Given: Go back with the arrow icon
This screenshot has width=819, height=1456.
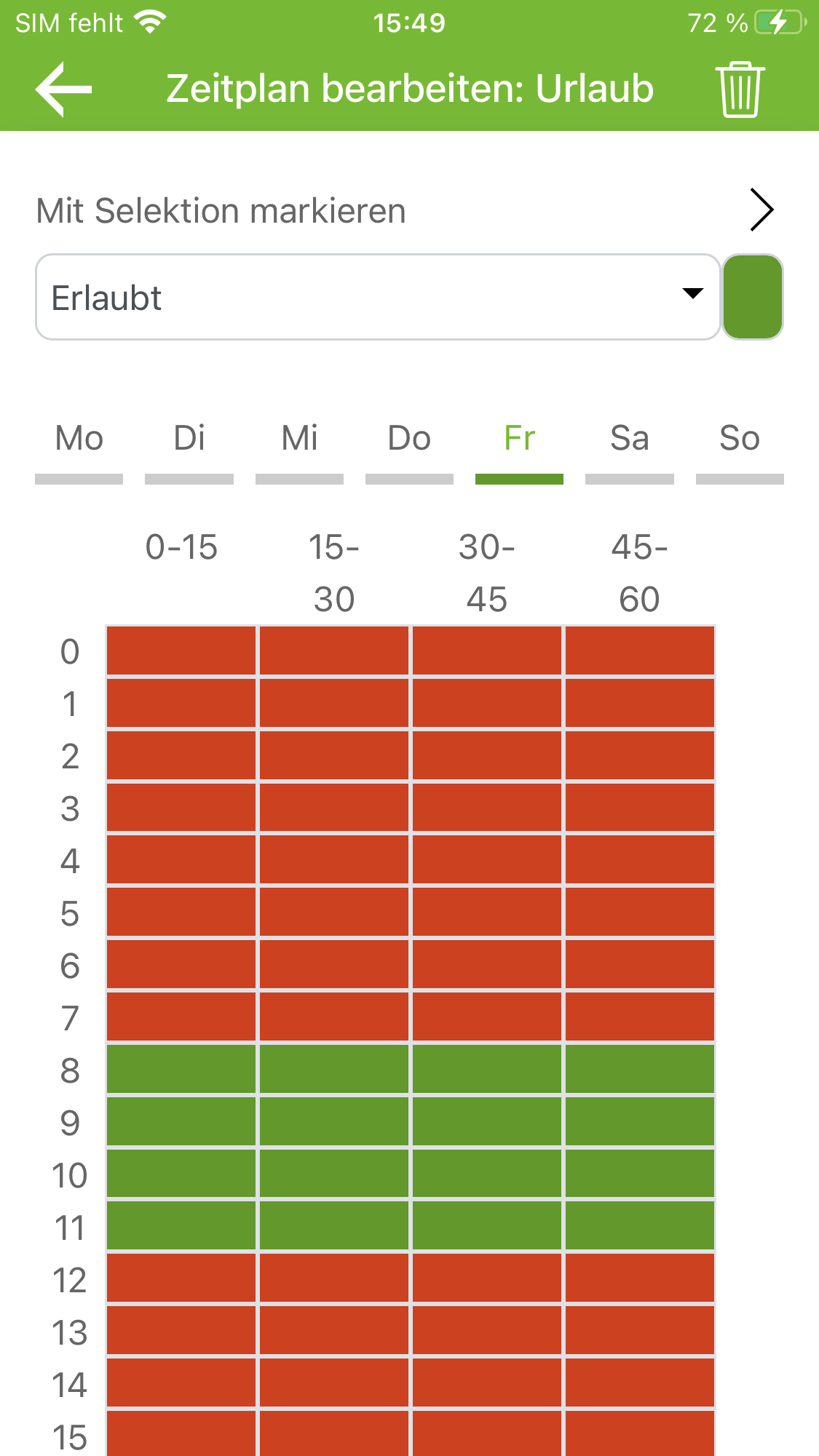Looking at the screenshot, I should (x=63, y=89).
